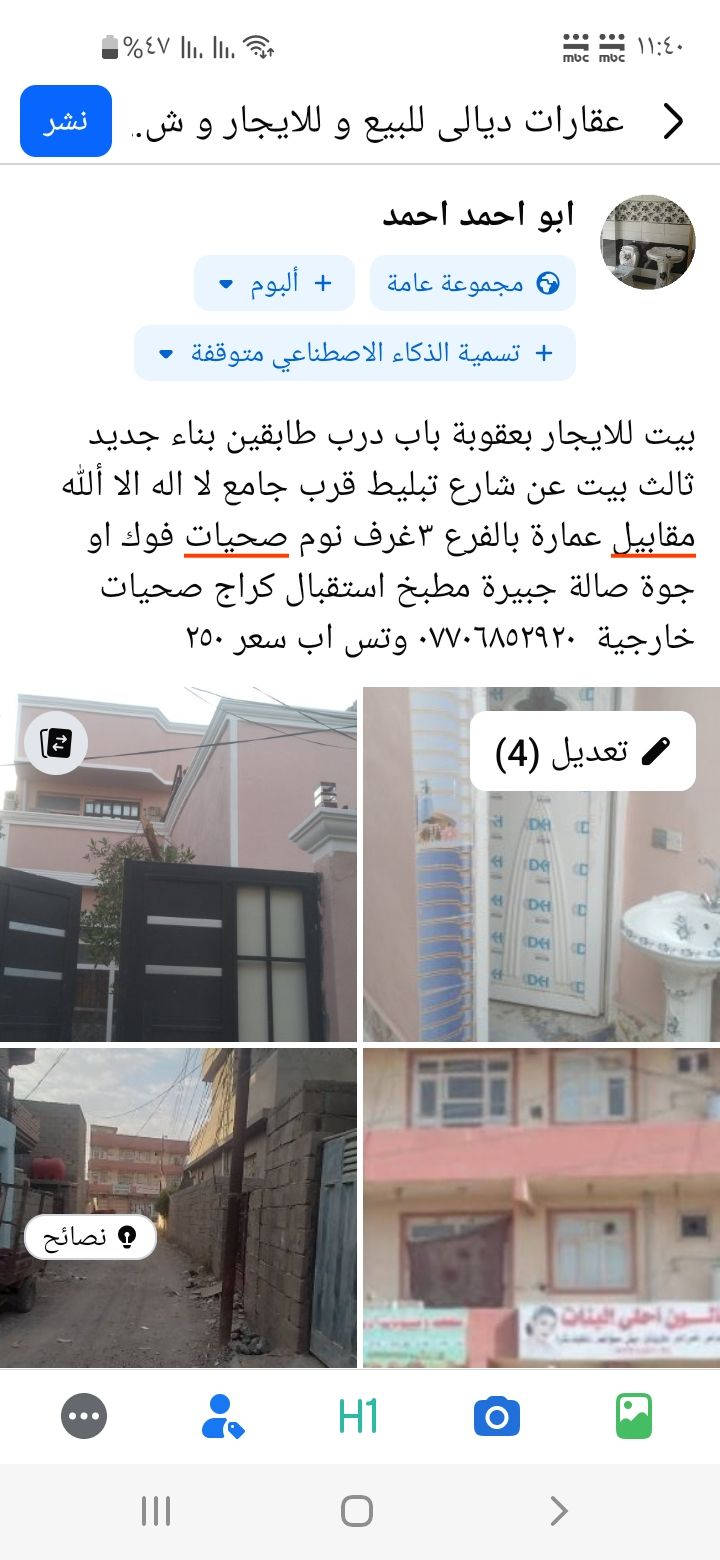Open the alley street photo
Screen dimensions: 720x1560
coord(178,1290)
